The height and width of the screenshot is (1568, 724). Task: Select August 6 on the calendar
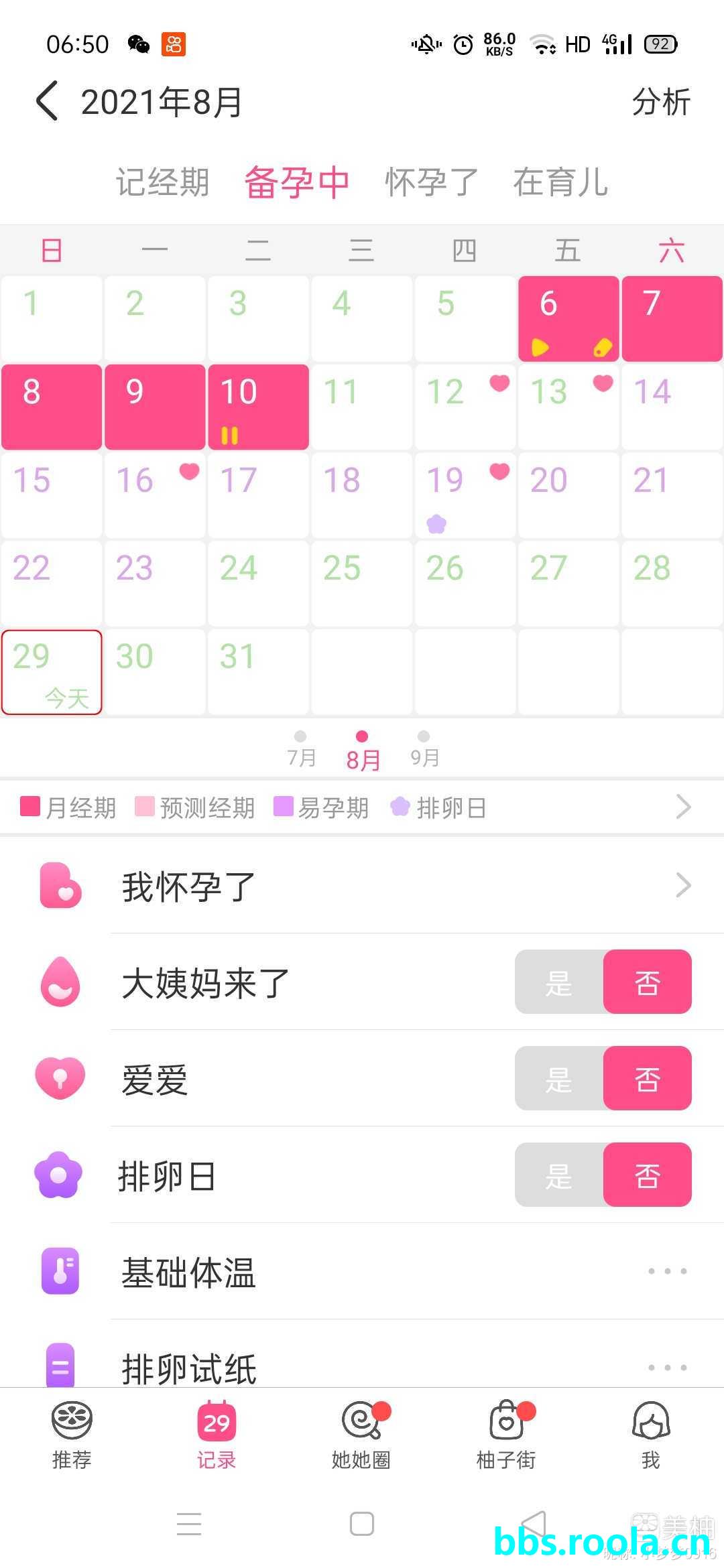tap(568, 318)
